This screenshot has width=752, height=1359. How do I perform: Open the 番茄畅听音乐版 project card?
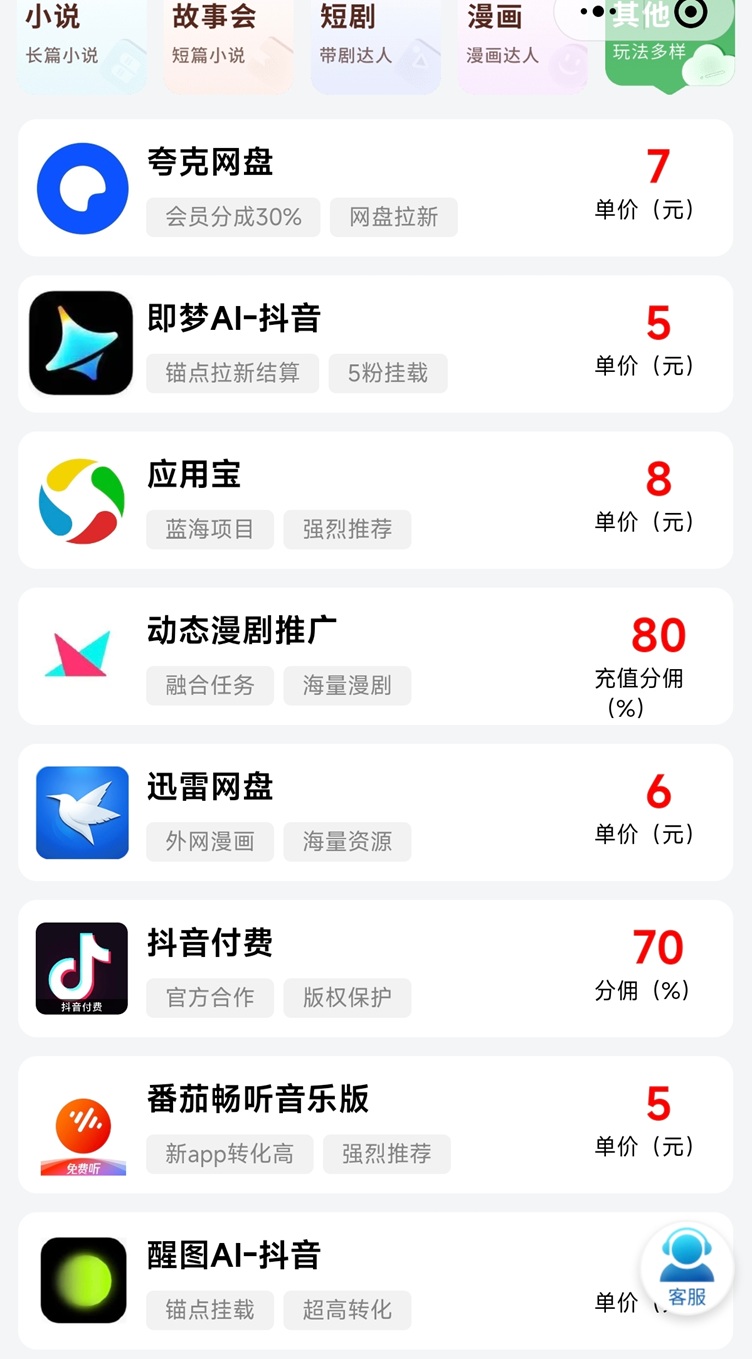click(x=375, y=1124)
